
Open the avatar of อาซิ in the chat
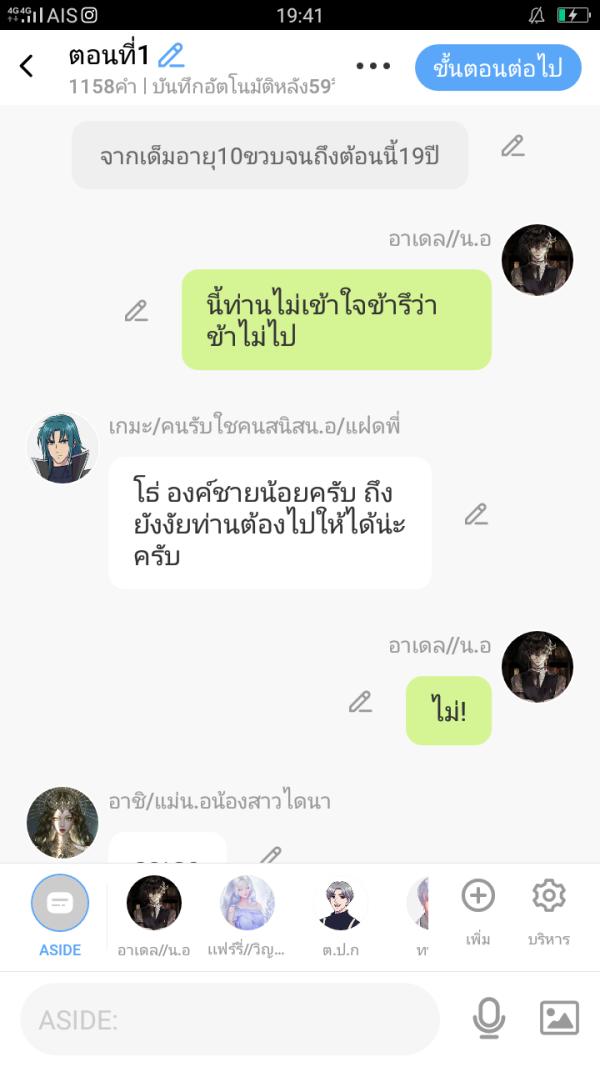tap(62, 823)
